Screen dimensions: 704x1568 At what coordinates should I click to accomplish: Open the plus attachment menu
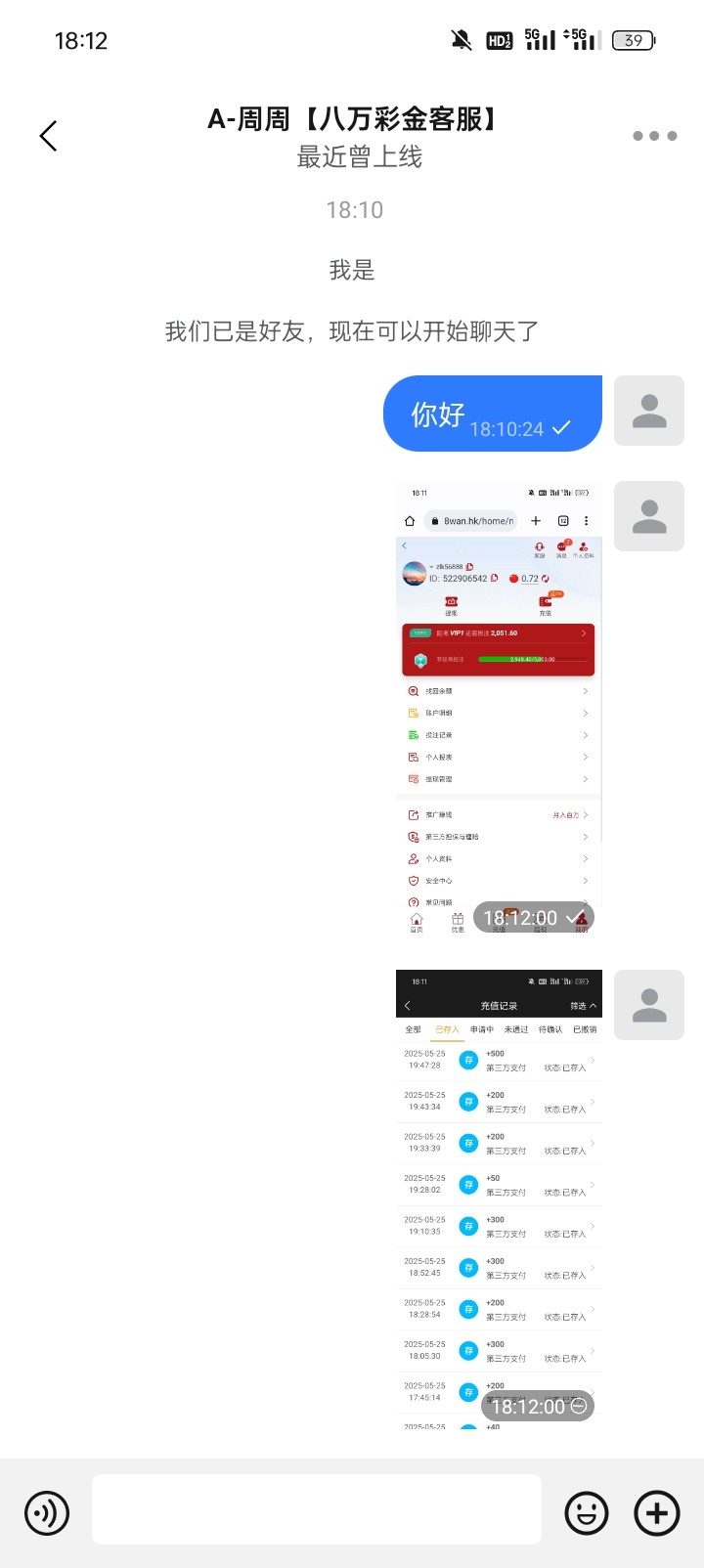(x=656, y=1513)
